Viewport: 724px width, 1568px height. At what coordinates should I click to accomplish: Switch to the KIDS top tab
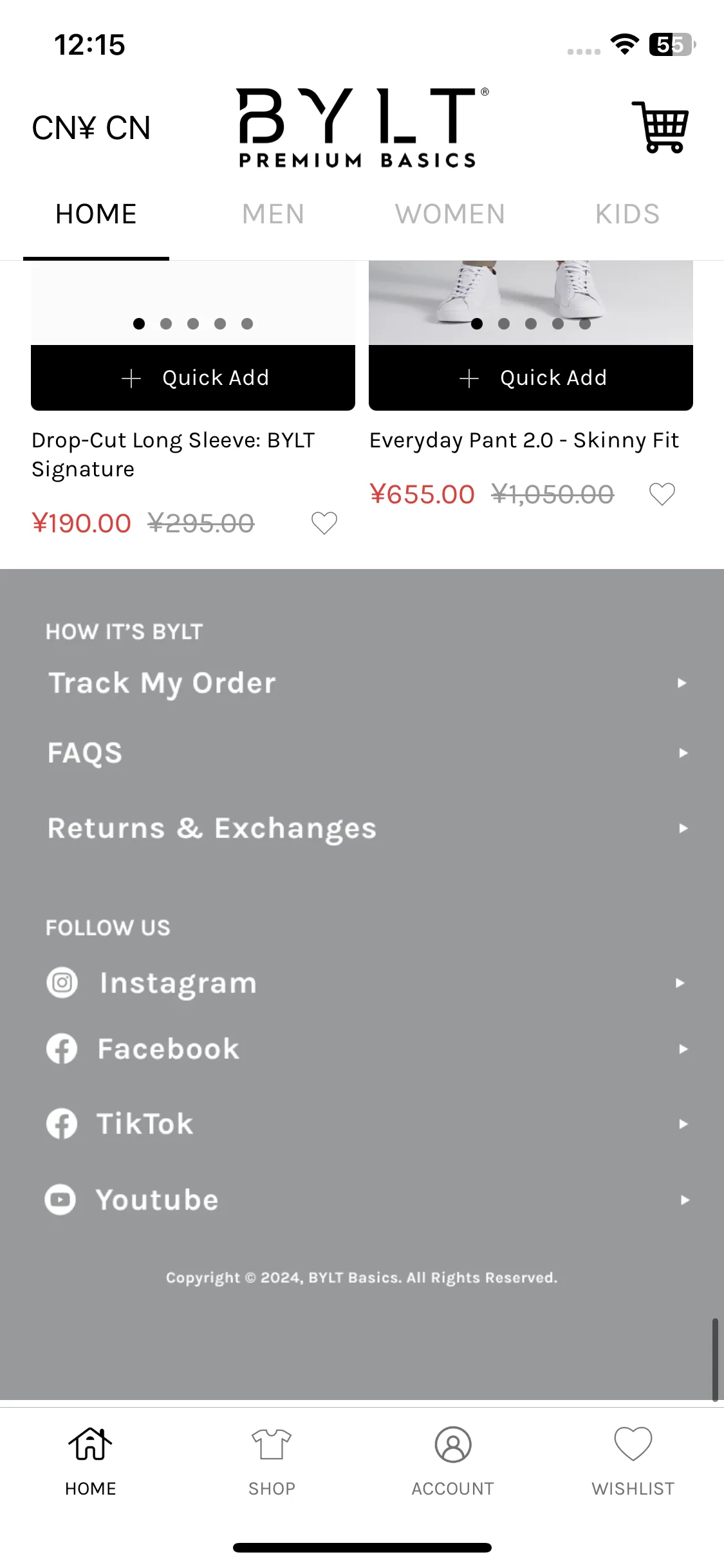627,214
